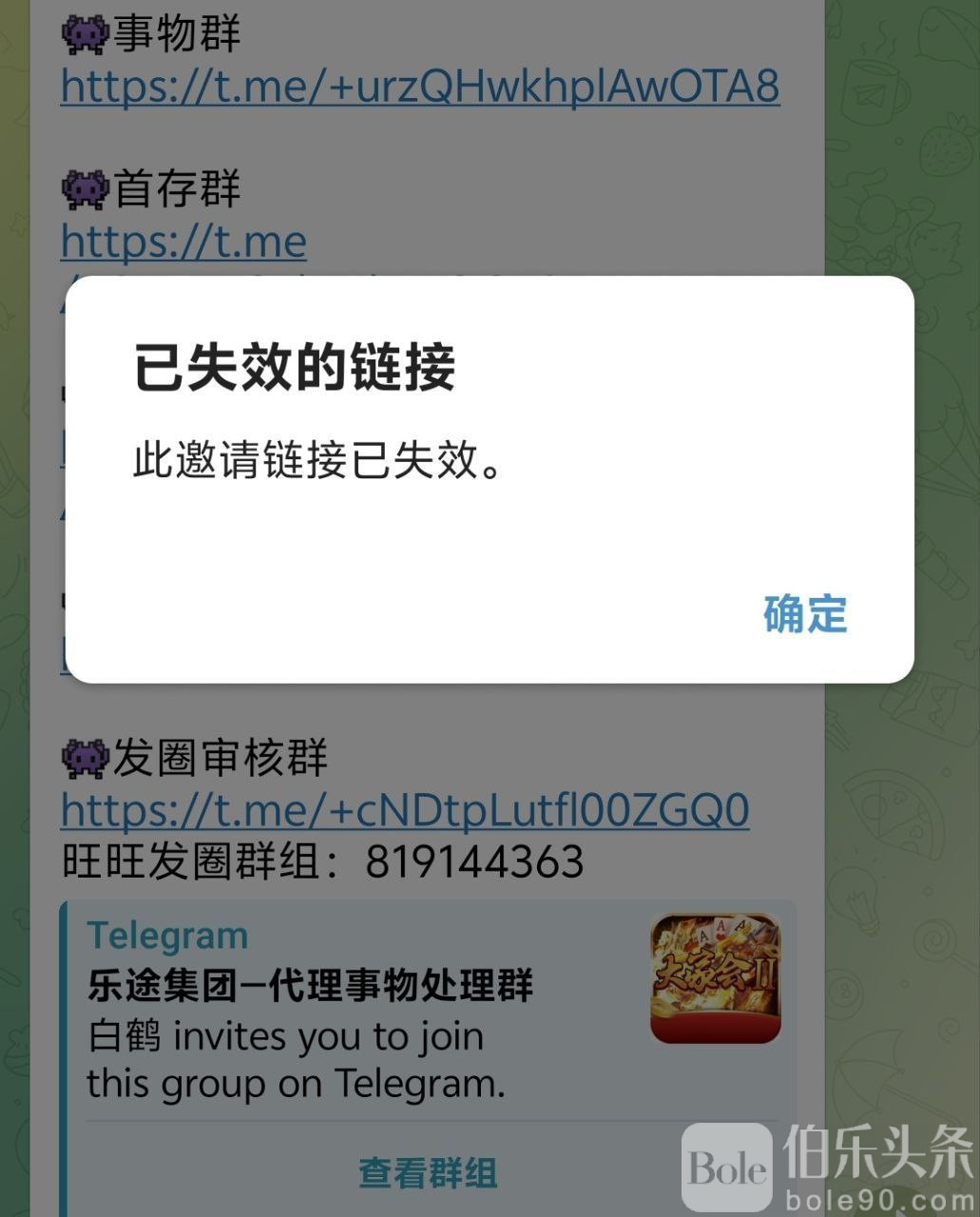The width and height of the screenshot is (980, 1217).
Task: Open the 事物群 invite link
Action: click(419, 87)
